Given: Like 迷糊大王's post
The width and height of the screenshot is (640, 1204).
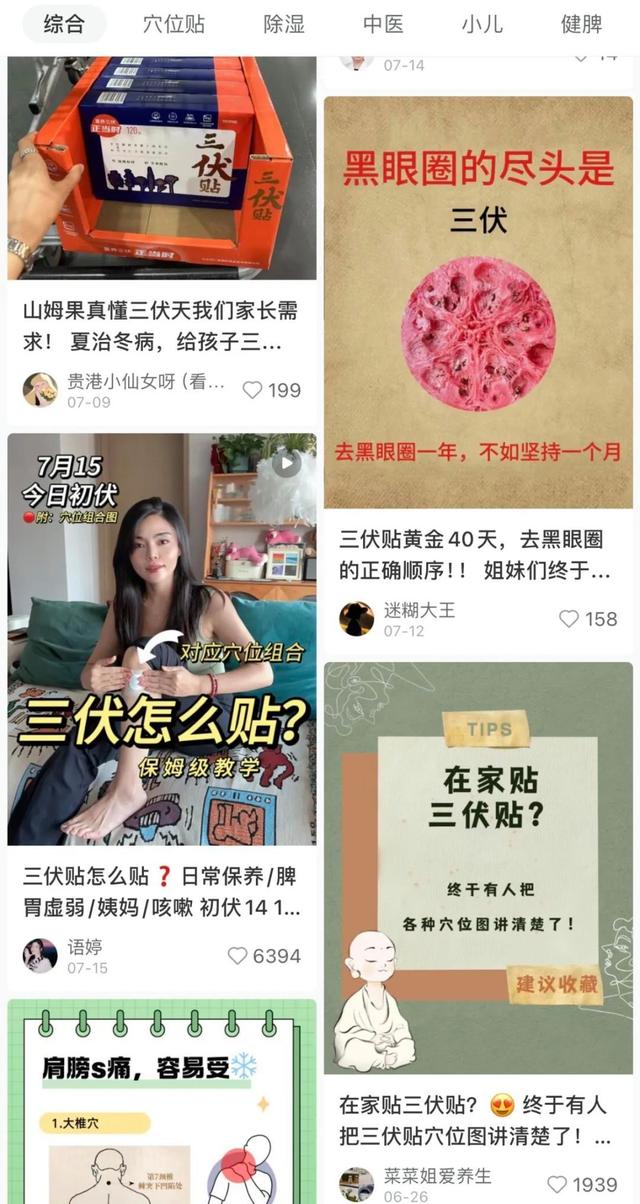Looking at the screenshot, I should (569, 619).
